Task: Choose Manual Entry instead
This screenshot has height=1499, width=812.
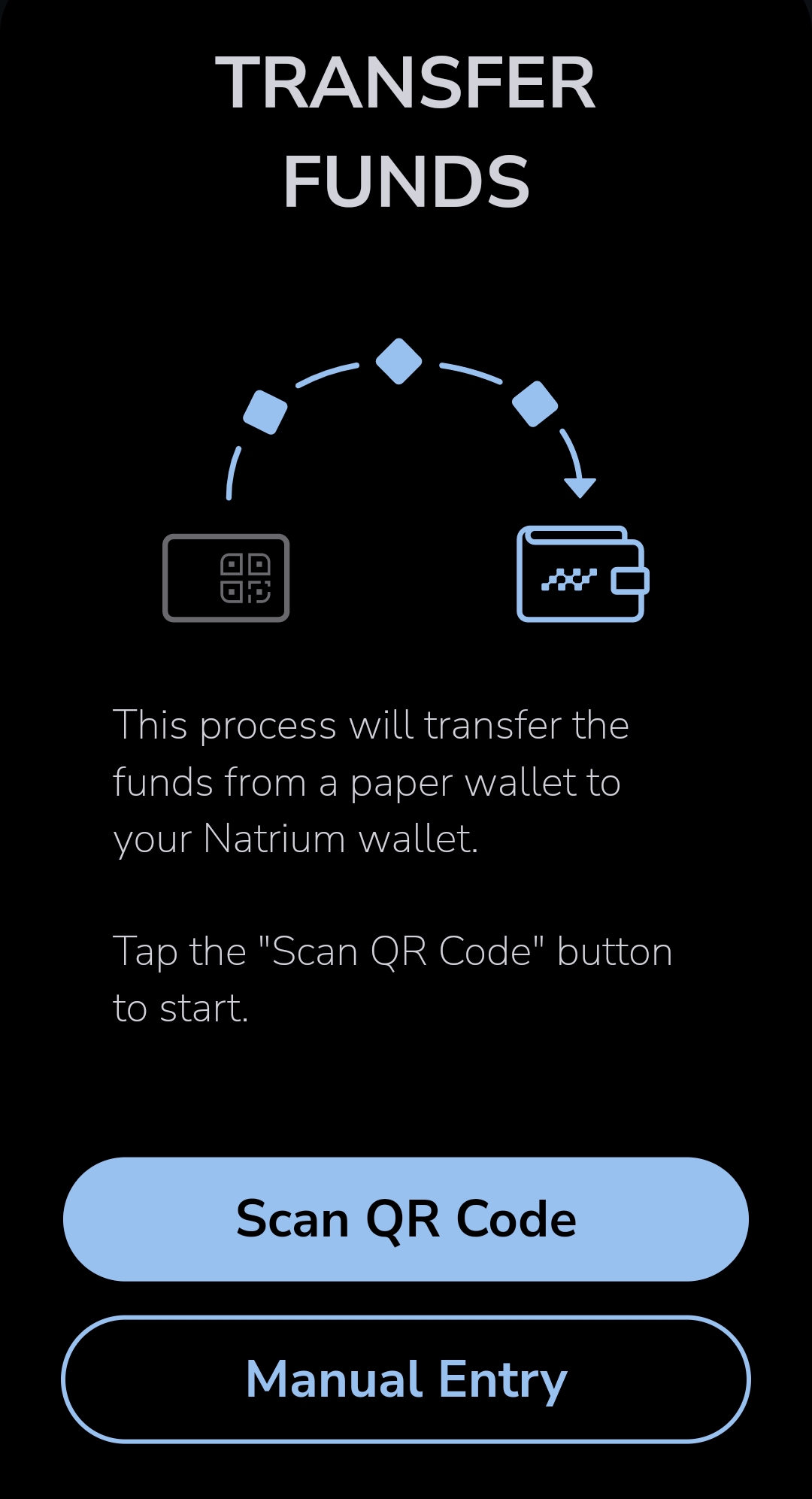Action: (x=406, y=1379)
